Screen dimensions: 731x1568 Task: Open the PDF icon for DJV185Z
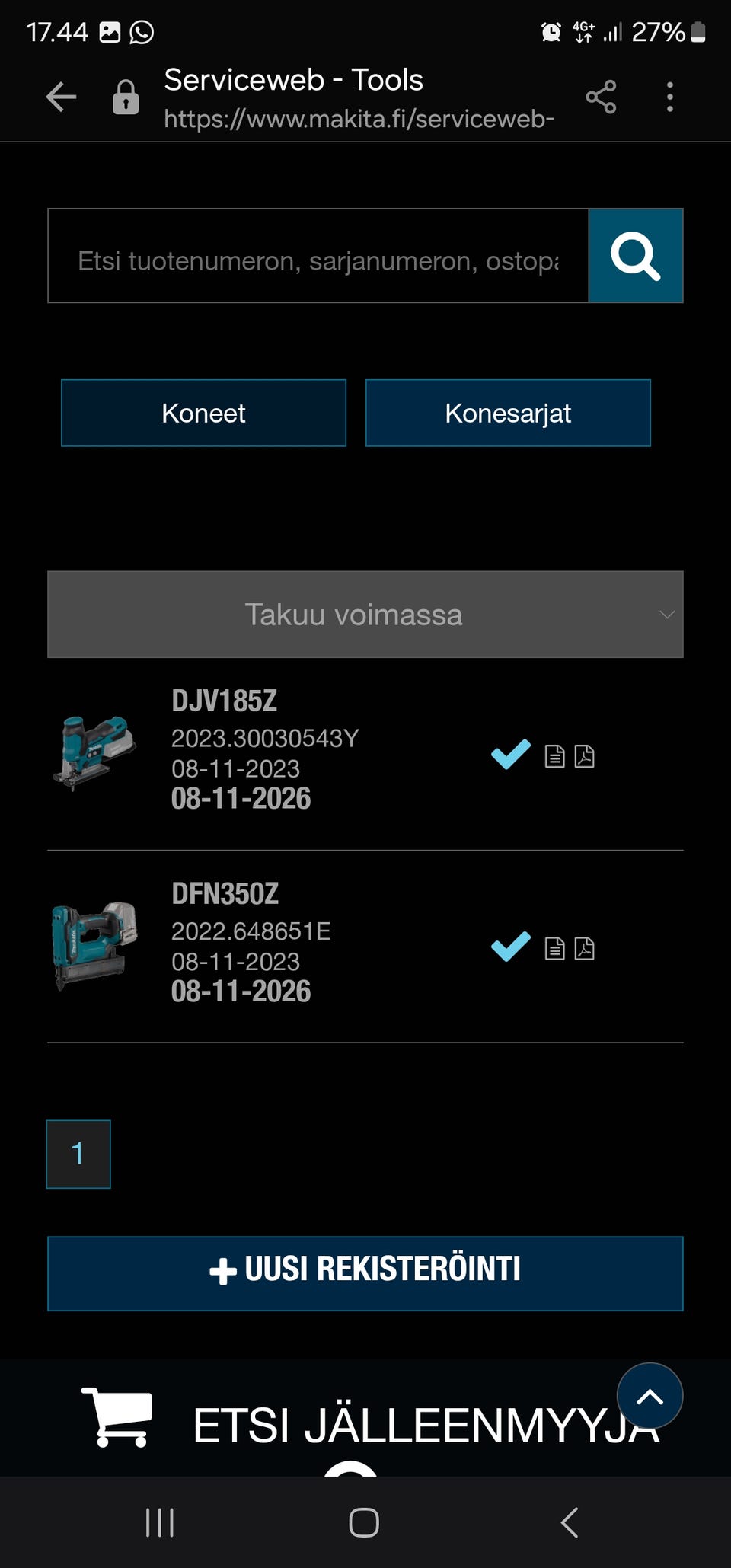pos(584,756)
